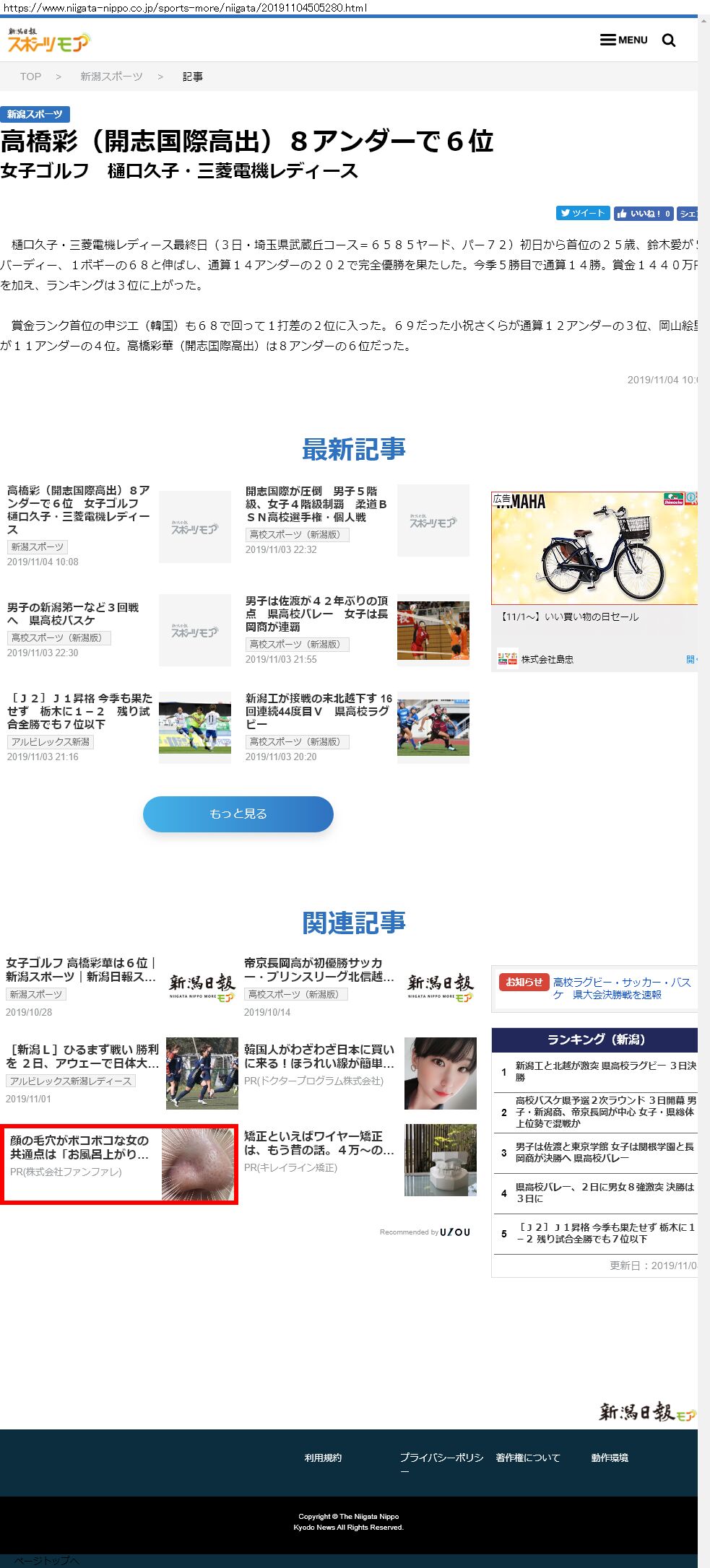Viewport: 710px width, 1568px height.
Task: Tap the もっと見る button
Action: coord(238,814)
